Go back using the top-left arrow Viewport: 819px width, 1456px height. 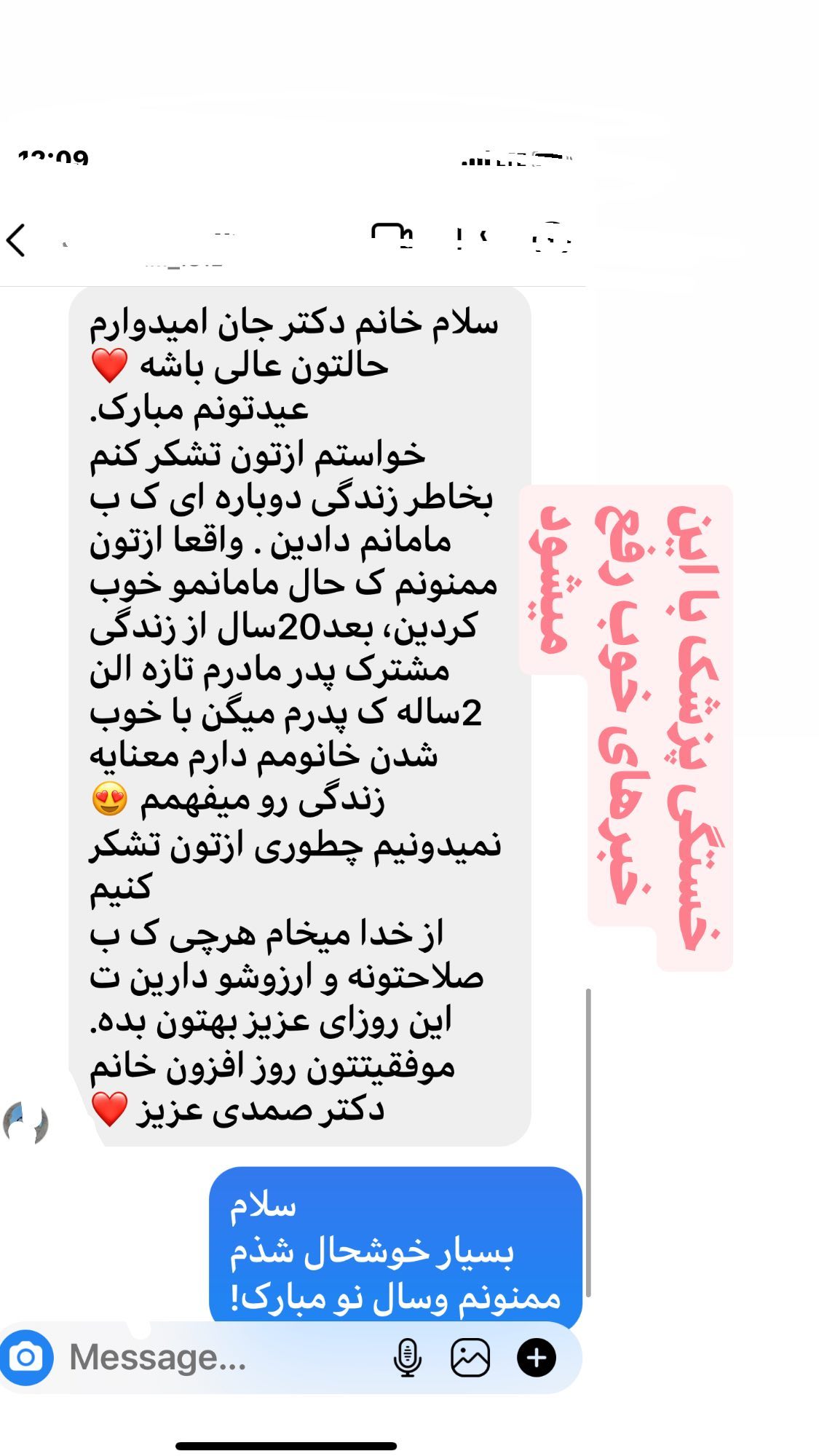click(x=15, y=240)
